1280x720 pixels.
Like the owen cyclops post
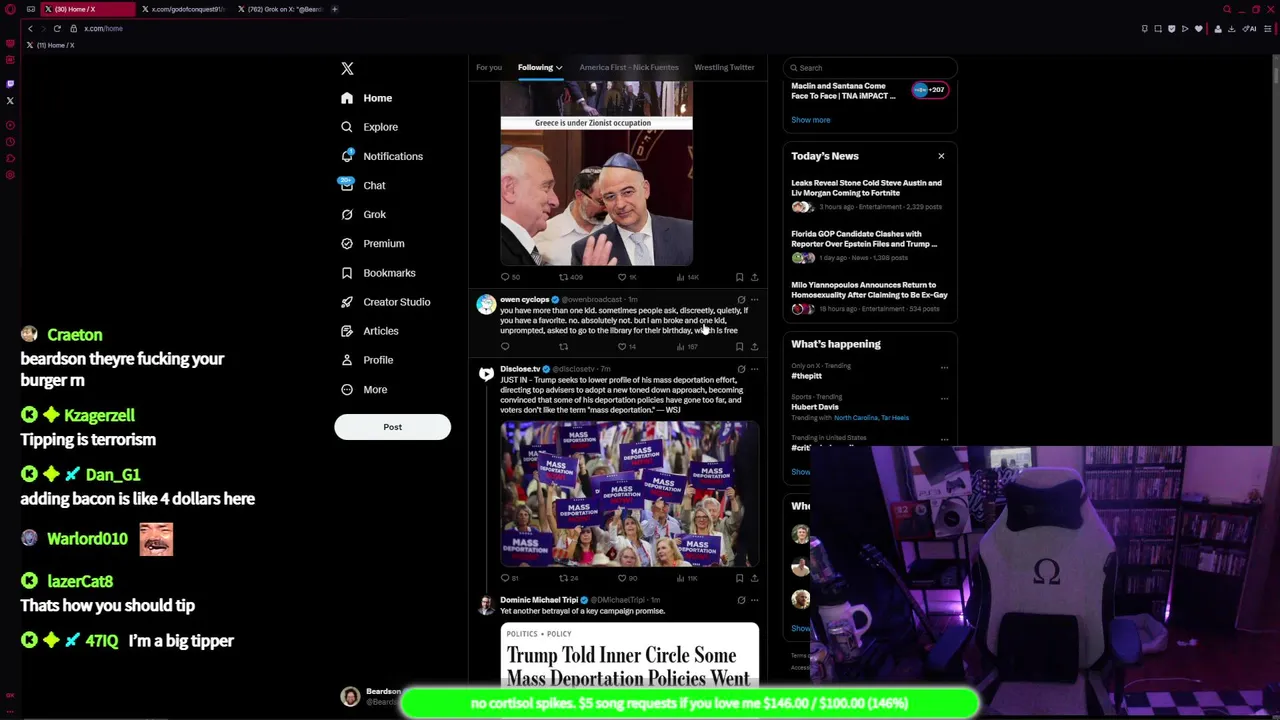click(x=622, y=347)
